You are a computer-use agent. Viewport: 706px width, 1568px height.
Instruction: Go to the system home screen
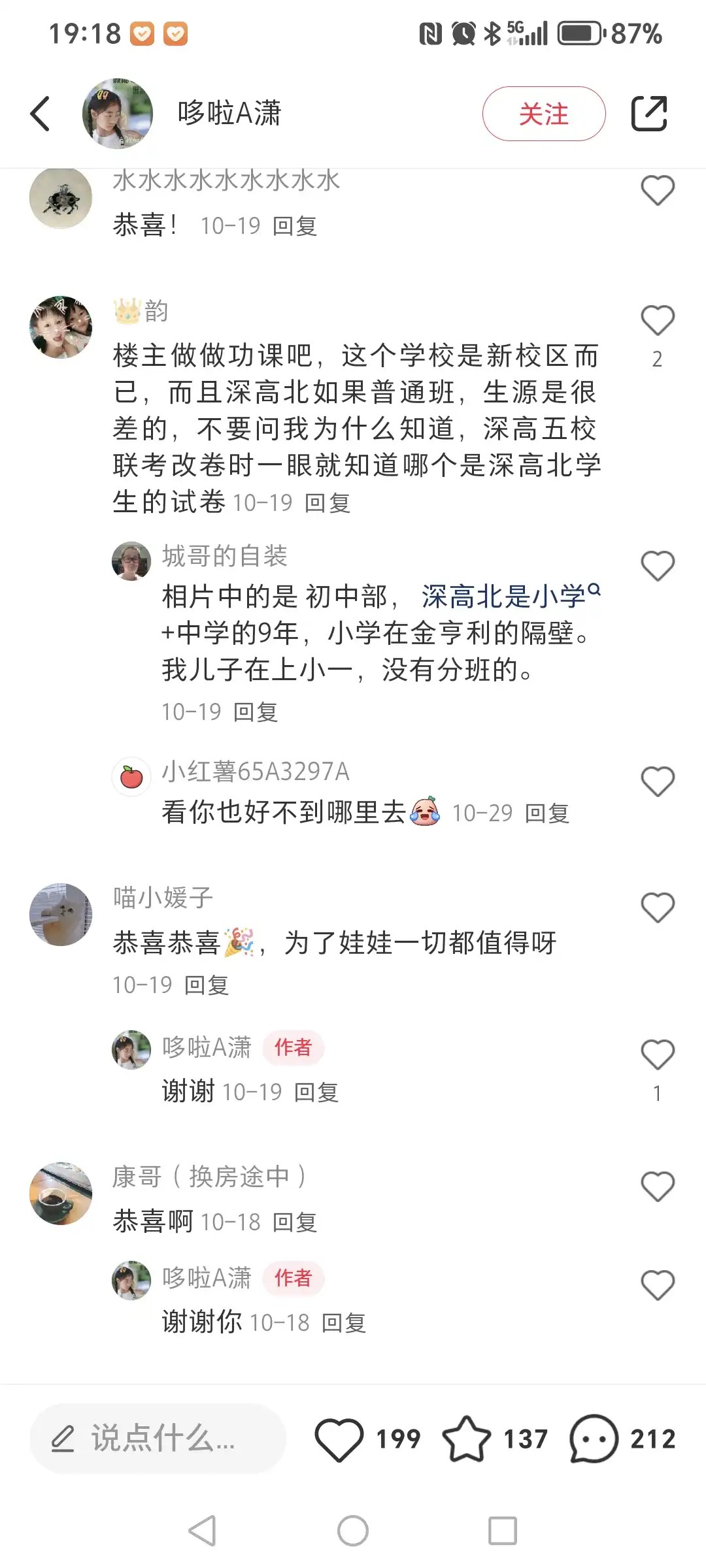pyautogui.click(x=353, y=1530)
